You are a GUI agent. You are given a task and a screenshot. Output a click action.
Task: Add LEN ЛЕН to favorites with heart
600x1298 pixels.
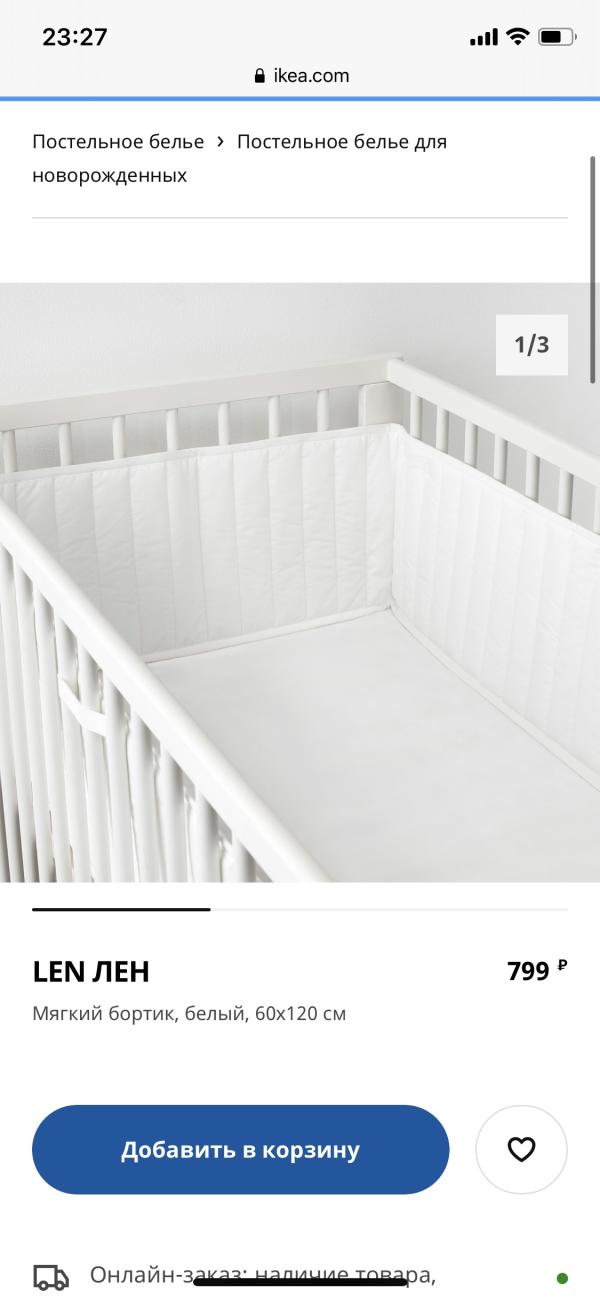(521, 1149)
